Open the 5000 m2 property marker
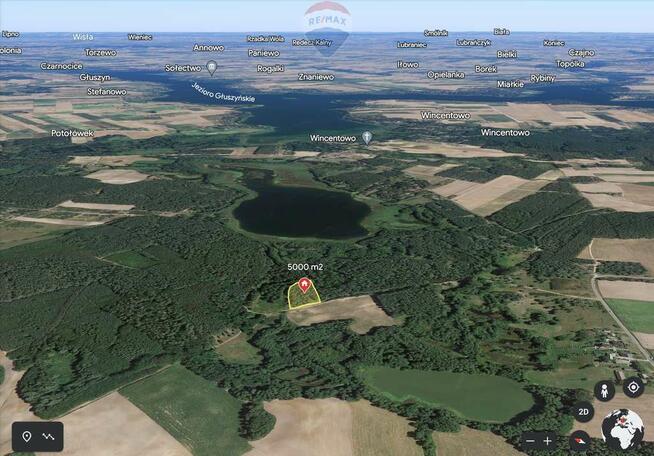The width and height of the screenshot is (654, 456). (x=304, y=285)
